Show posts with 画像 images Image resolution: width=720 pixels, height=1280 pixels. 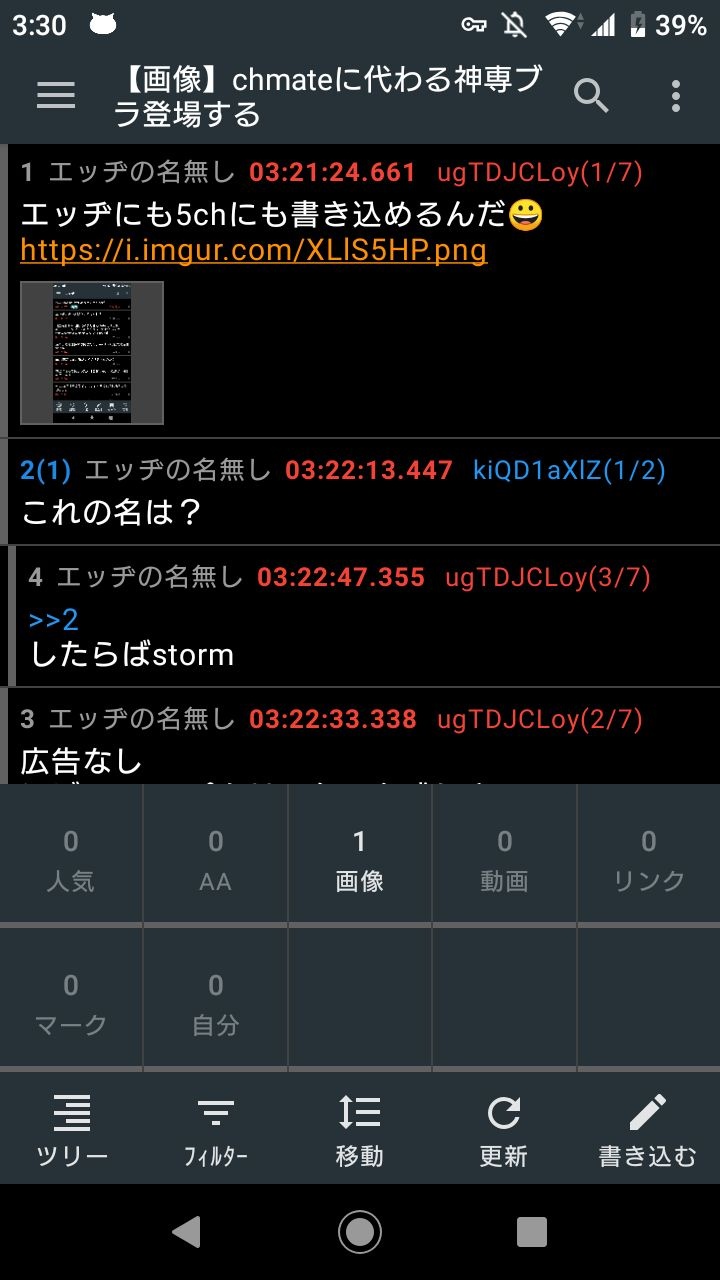click(x=360, y=860)
